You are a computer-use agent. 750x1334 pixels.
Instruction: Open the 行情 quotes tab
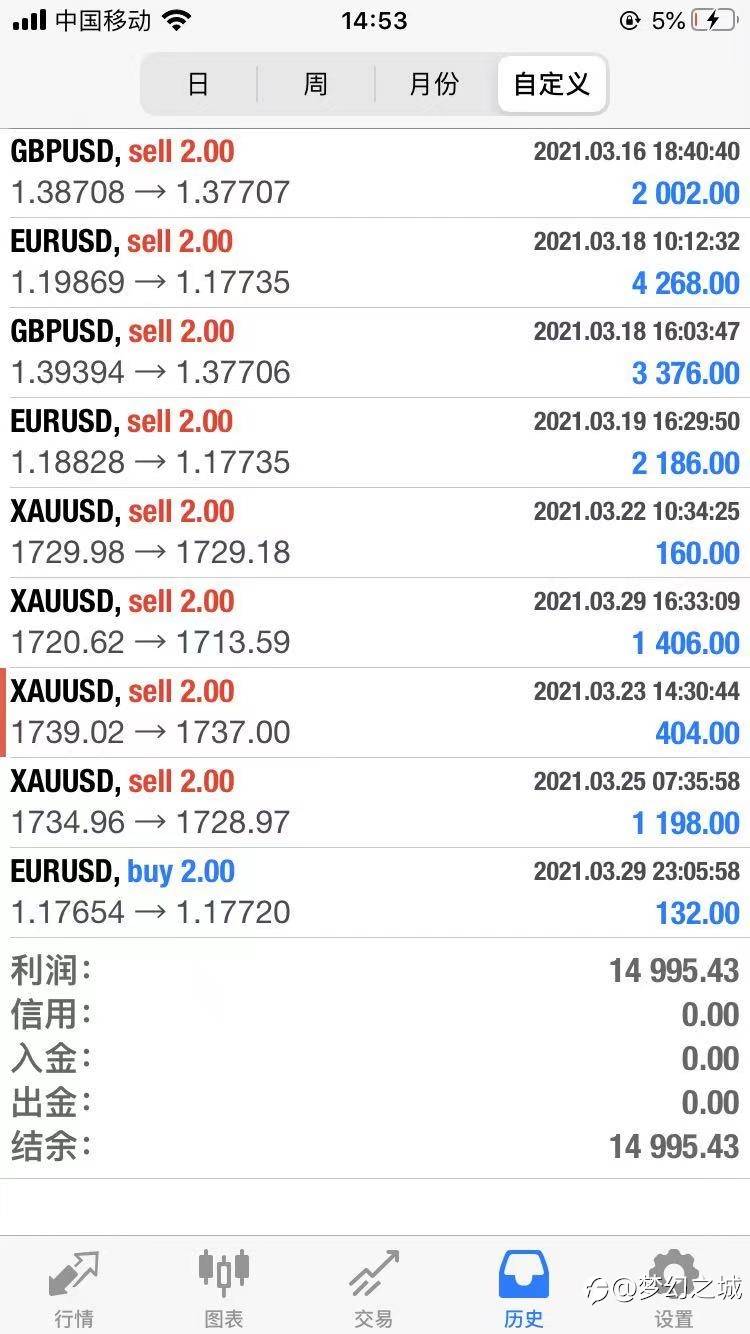pos(75,1288)
